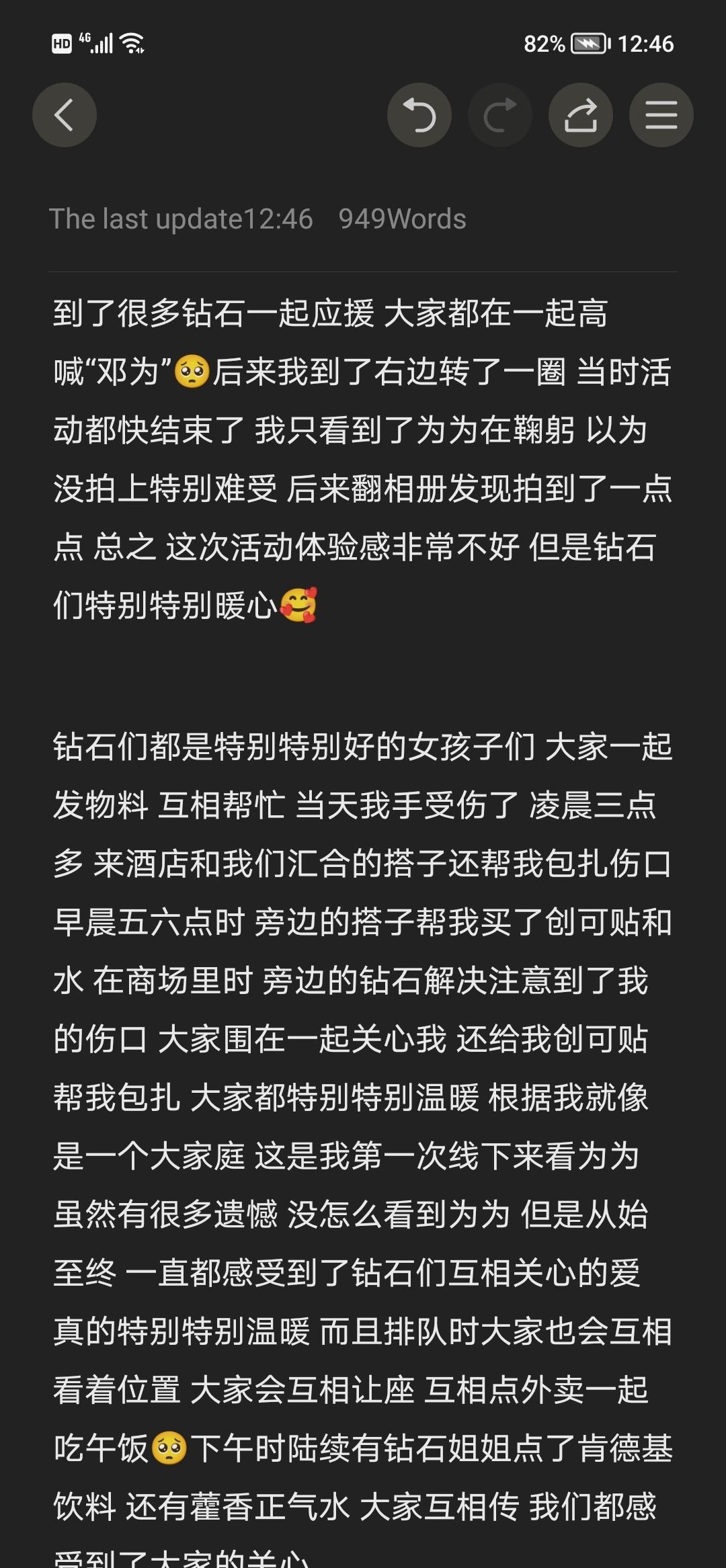This screenshot has height=1568, width=726.
Task: Share this note
Action: coord(580,115)
